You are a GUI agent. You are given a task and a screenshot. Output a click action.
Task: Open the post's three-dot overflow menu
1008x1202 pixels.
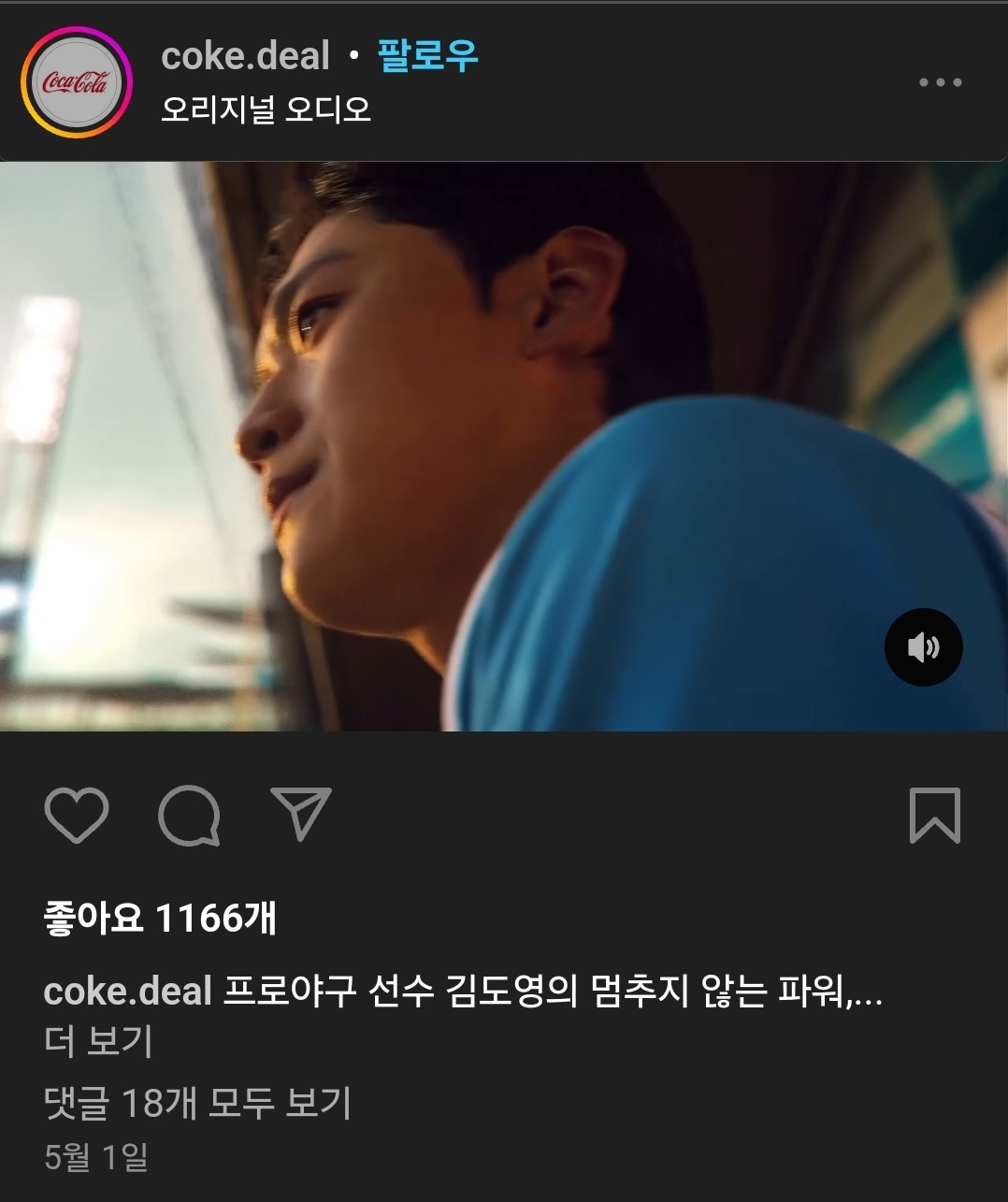tap(940, 82)
